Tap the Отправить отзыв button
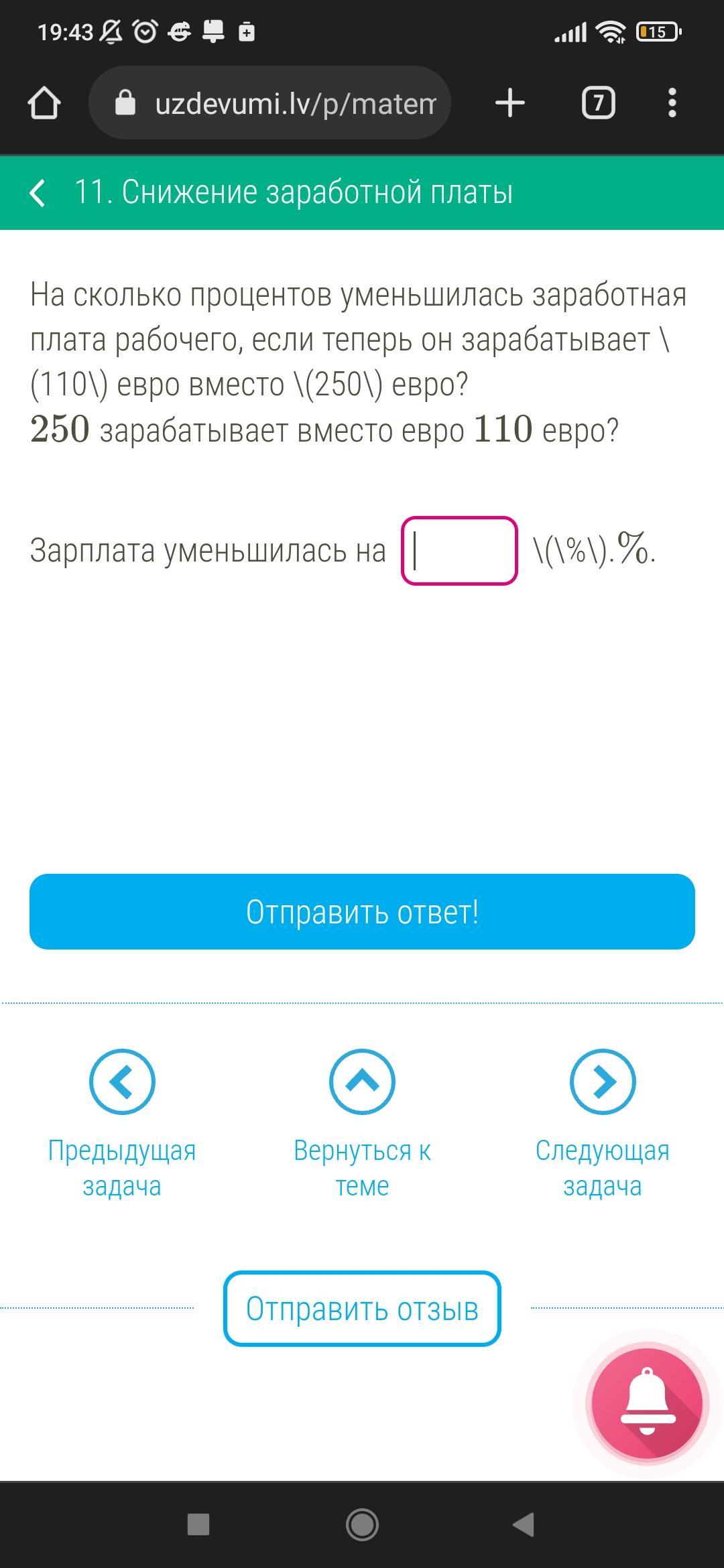Viewport: 724px width, 1568px height. click(362, 1309)
